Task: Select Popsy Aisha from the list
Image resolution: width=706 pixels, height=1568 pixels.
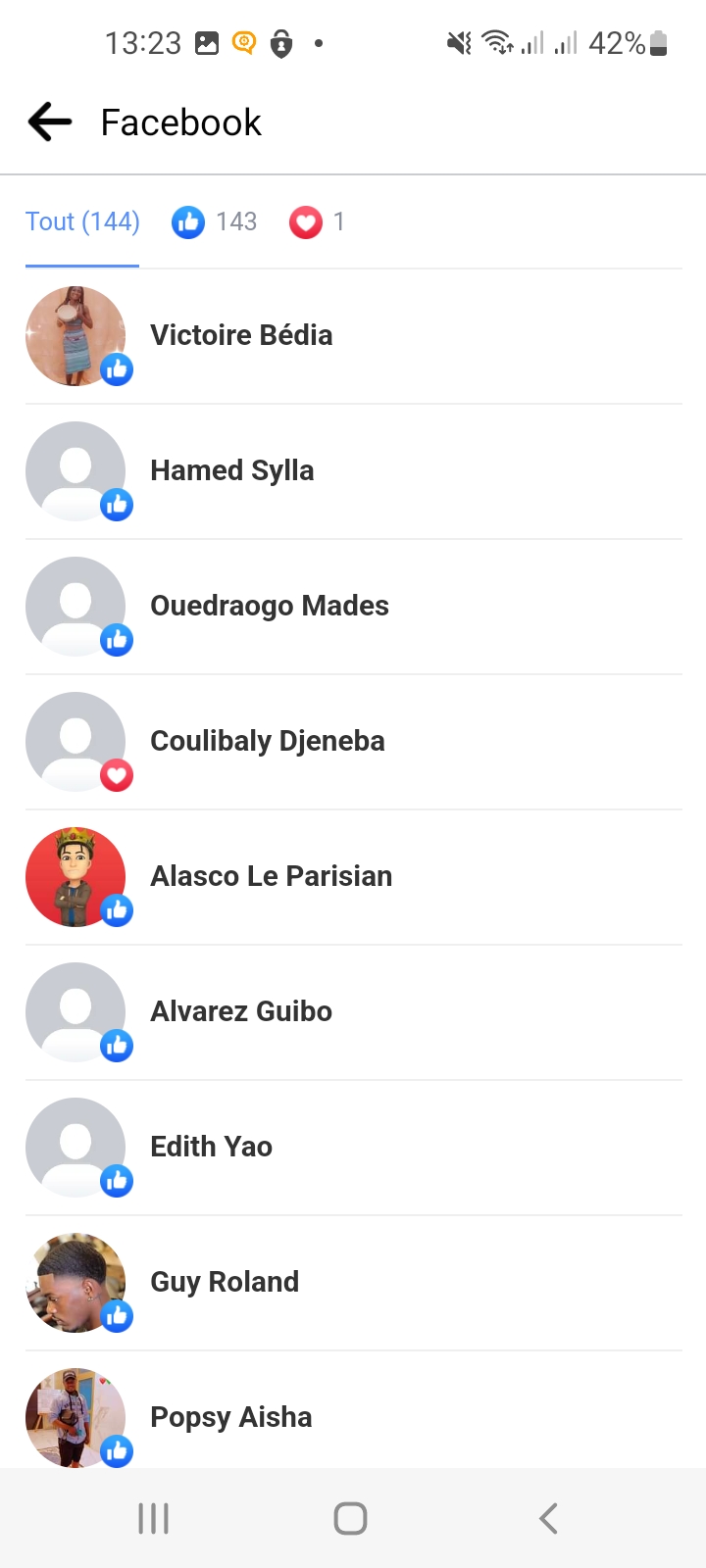Action: click(x=231, y=1417)
